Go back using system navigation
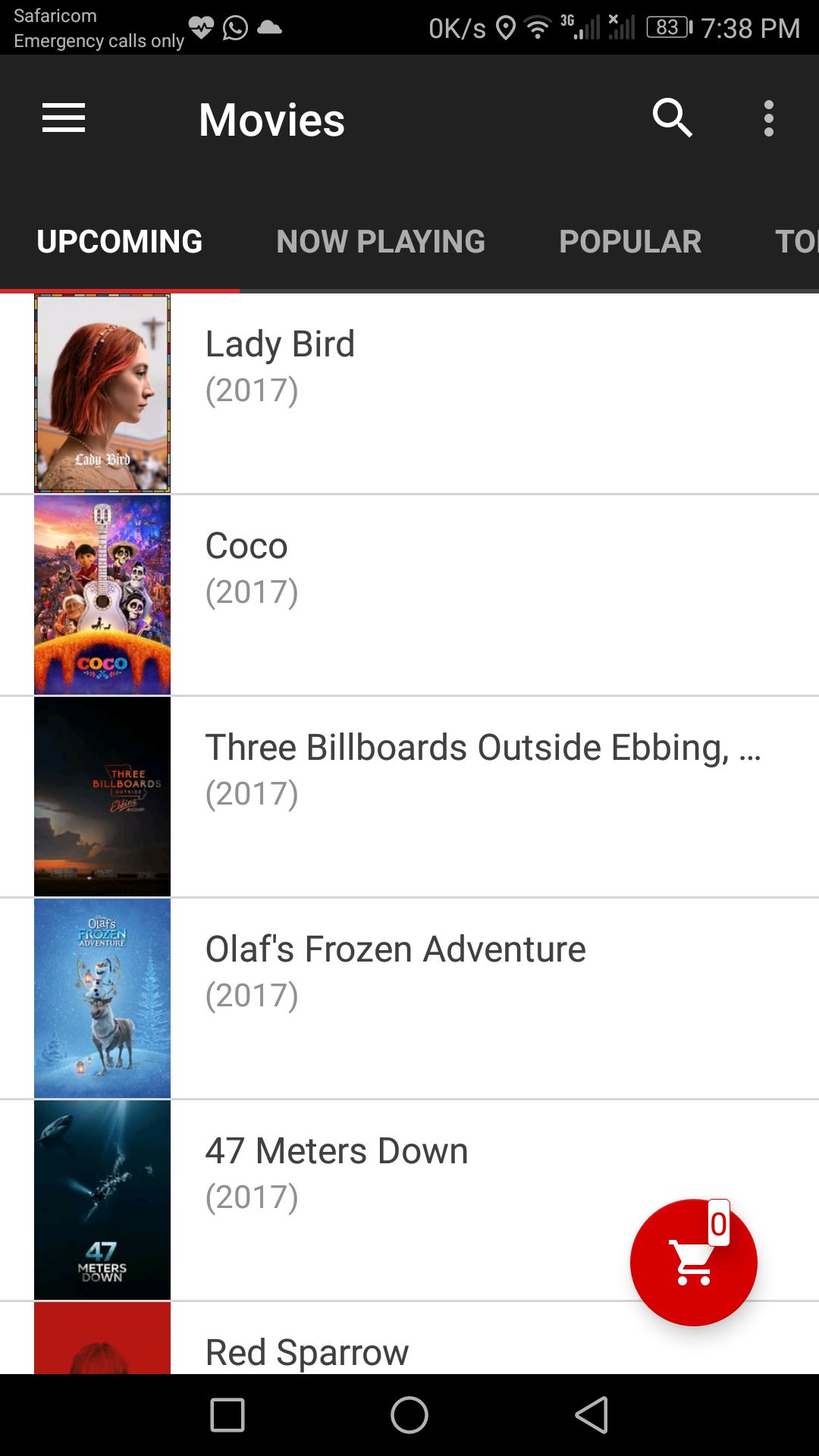This screenshot has width=819, height=1456. pos(591,1415)
